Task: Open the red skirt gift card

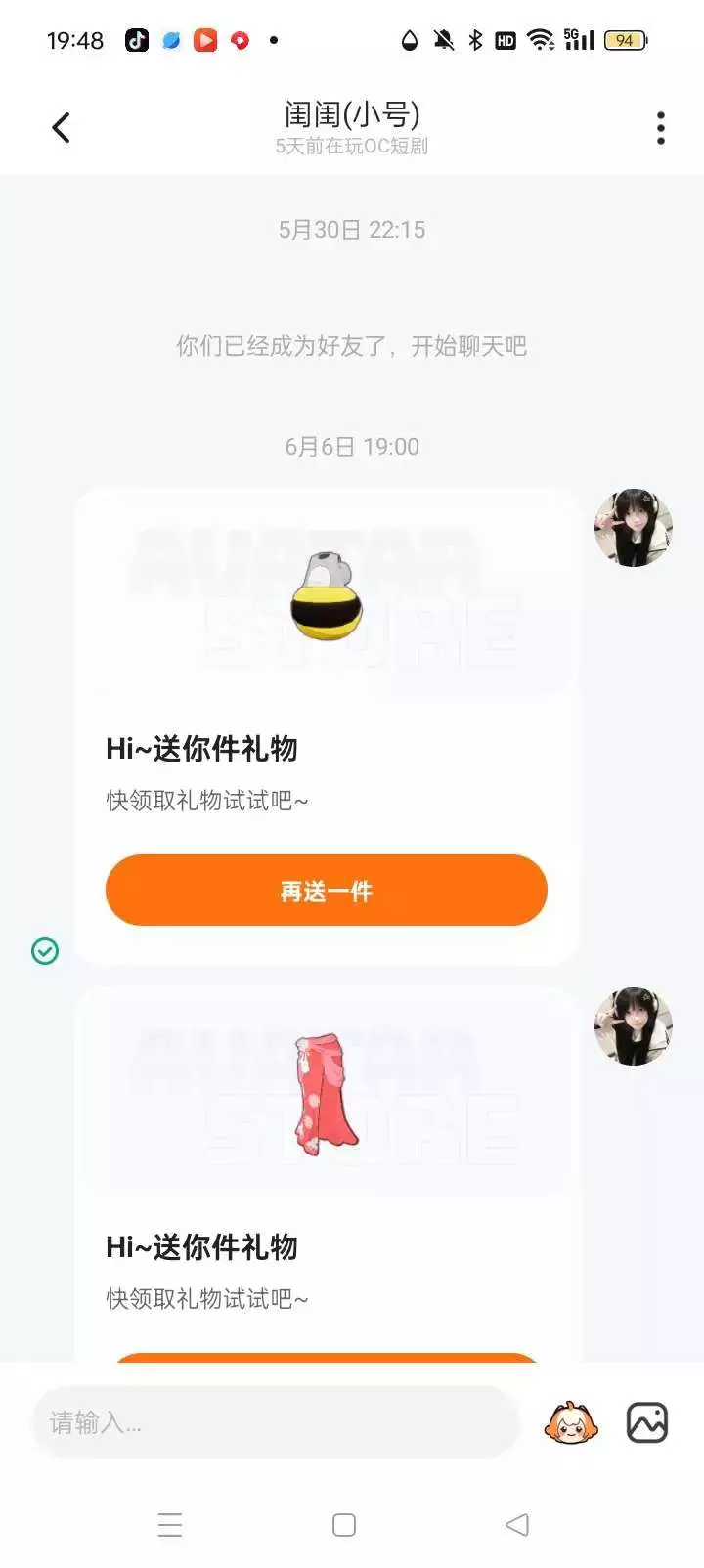Action: (x=327, y=1173)
